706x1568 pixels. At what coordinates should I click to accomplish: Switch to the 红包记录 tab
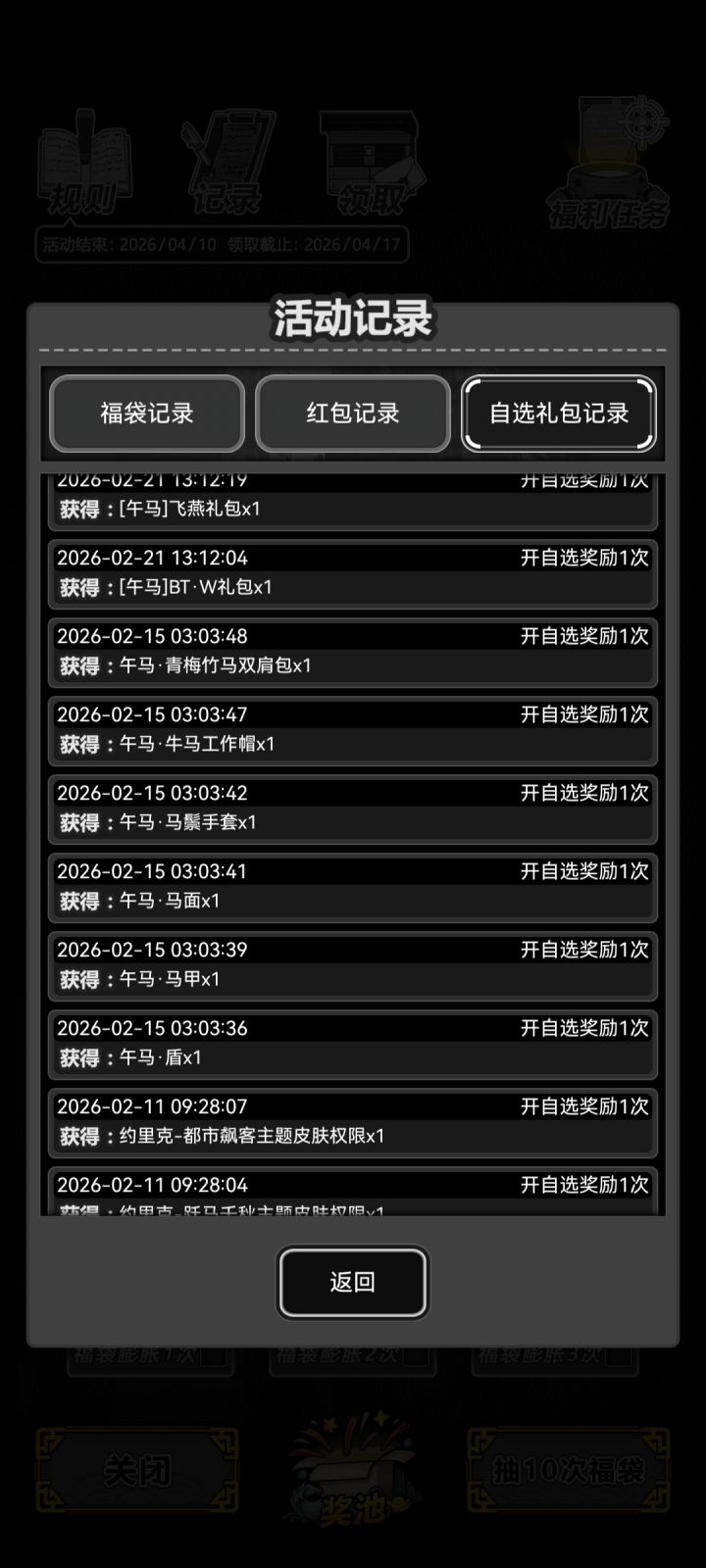coord(353,415)
